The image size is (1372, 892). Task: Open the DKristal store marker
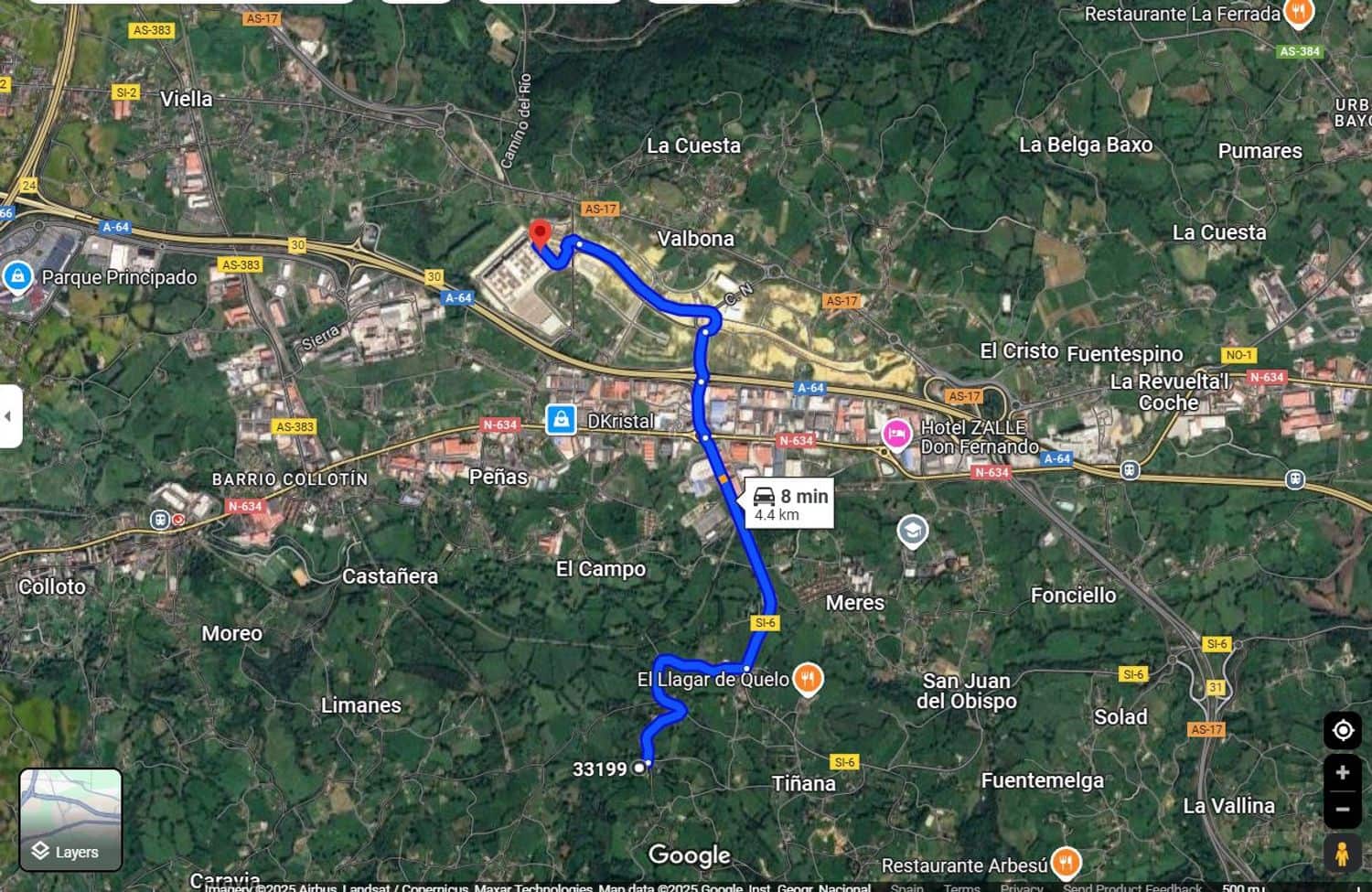pyautogui.click(x=561, y=420)
